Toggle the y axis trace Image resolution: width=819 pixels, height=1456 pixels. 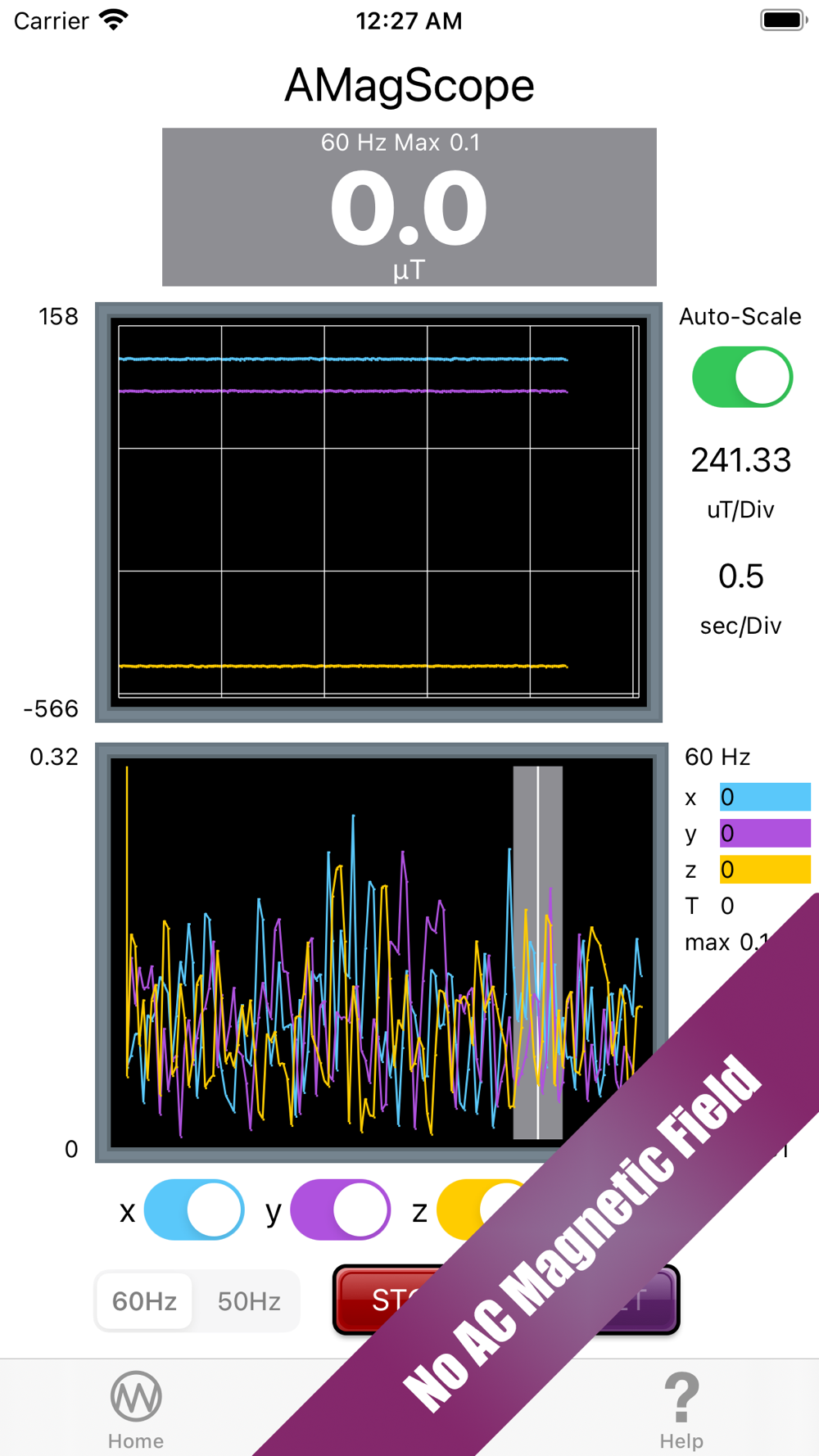340,1210
